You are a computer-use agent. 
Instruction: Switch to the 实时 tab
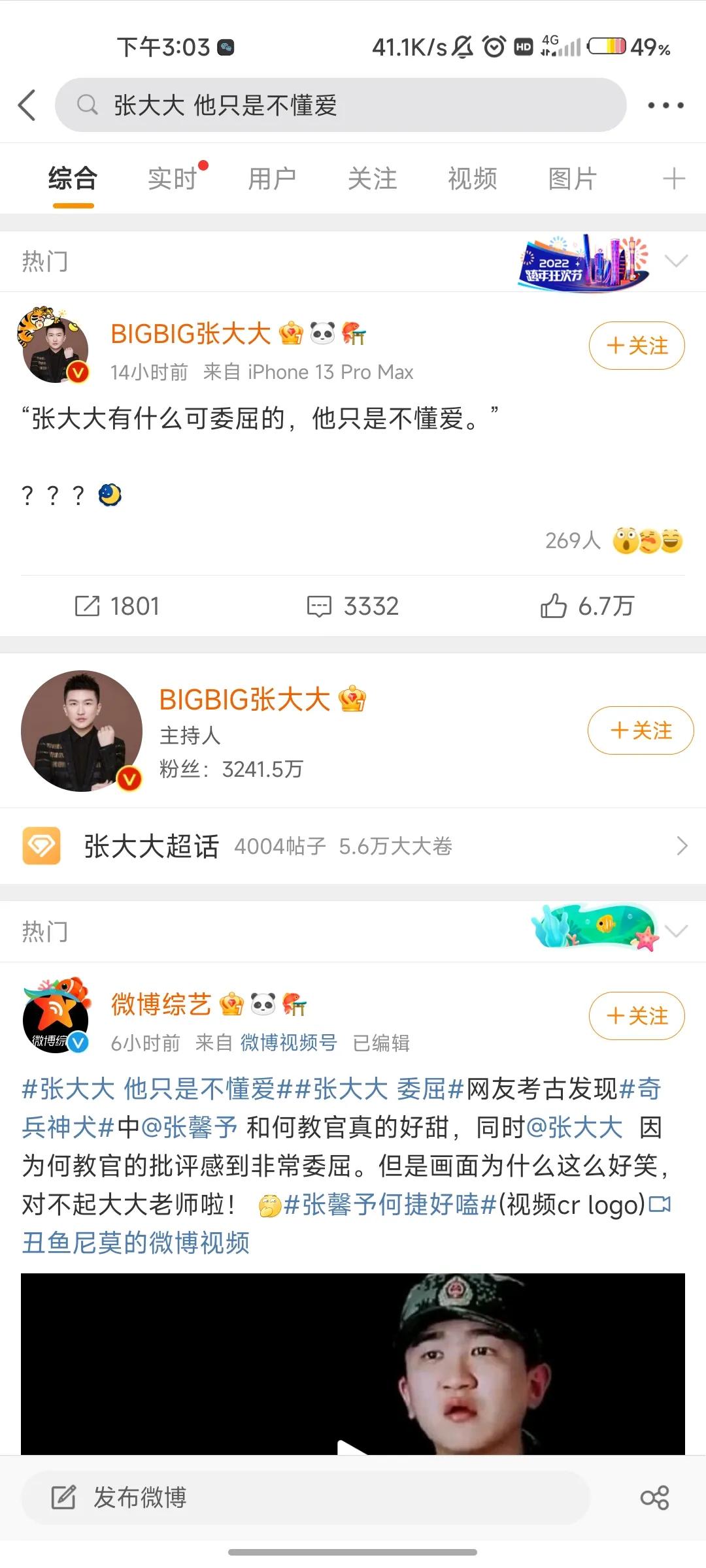173,178
